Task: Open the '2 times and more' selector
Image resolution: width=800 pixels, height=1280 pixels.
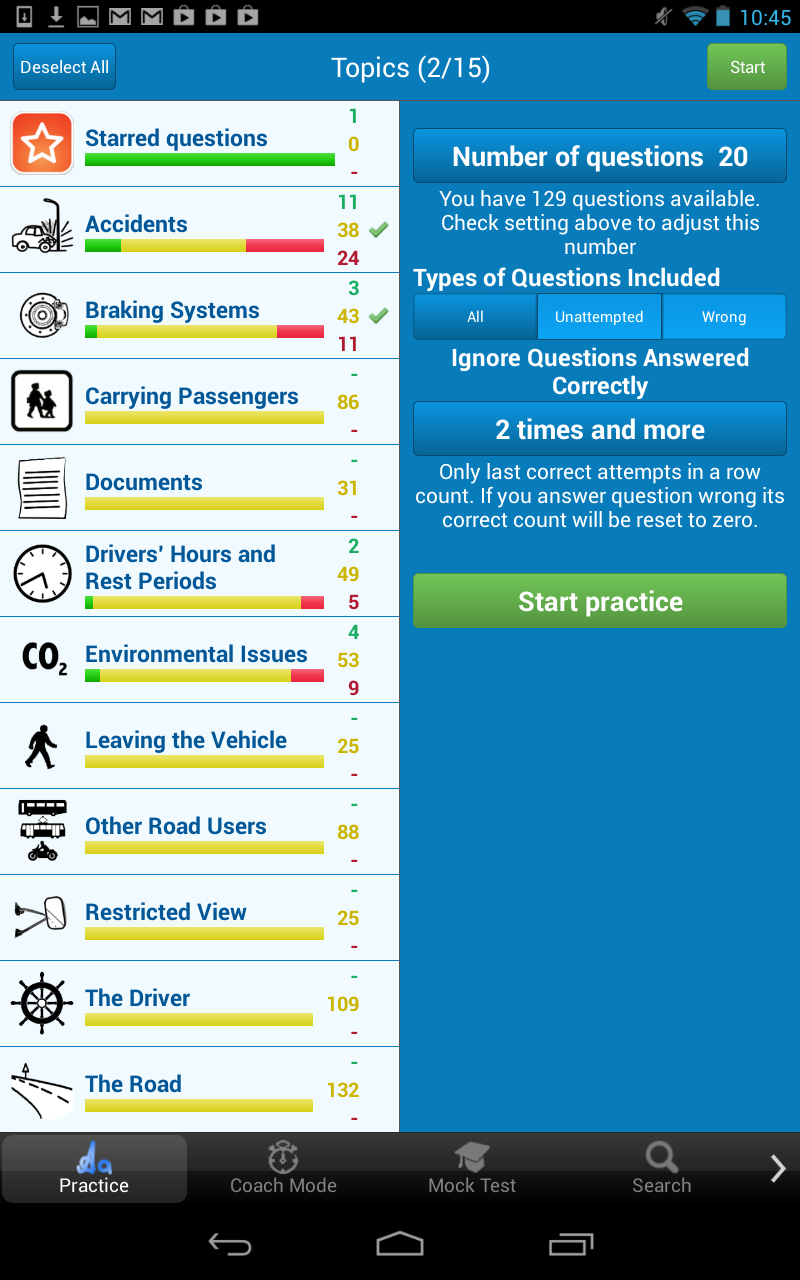Action: 600,428
